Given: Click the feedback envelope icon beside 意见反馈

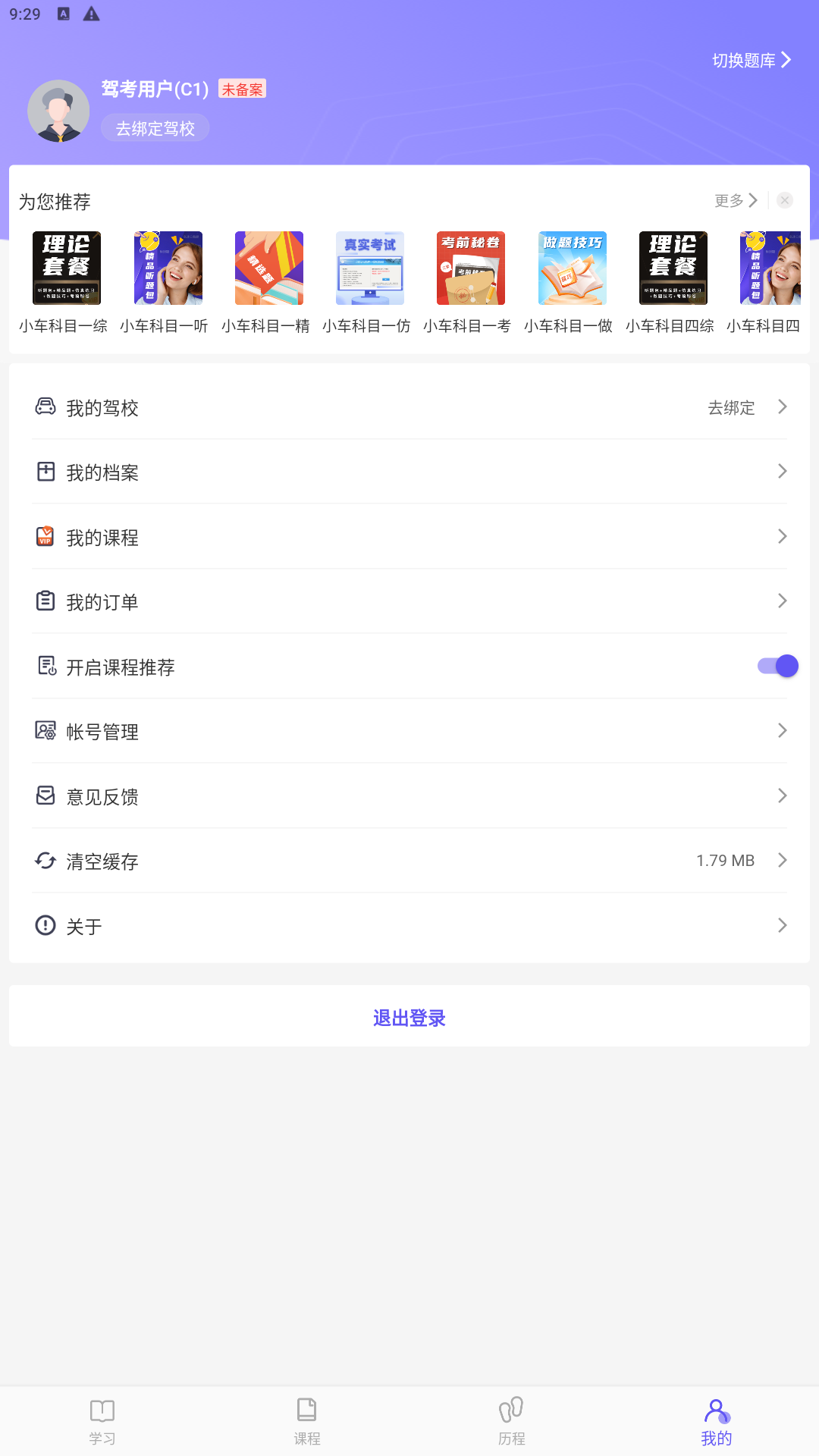Looking at the screenshot, I should pyautogui.click(x=45, y=795).
